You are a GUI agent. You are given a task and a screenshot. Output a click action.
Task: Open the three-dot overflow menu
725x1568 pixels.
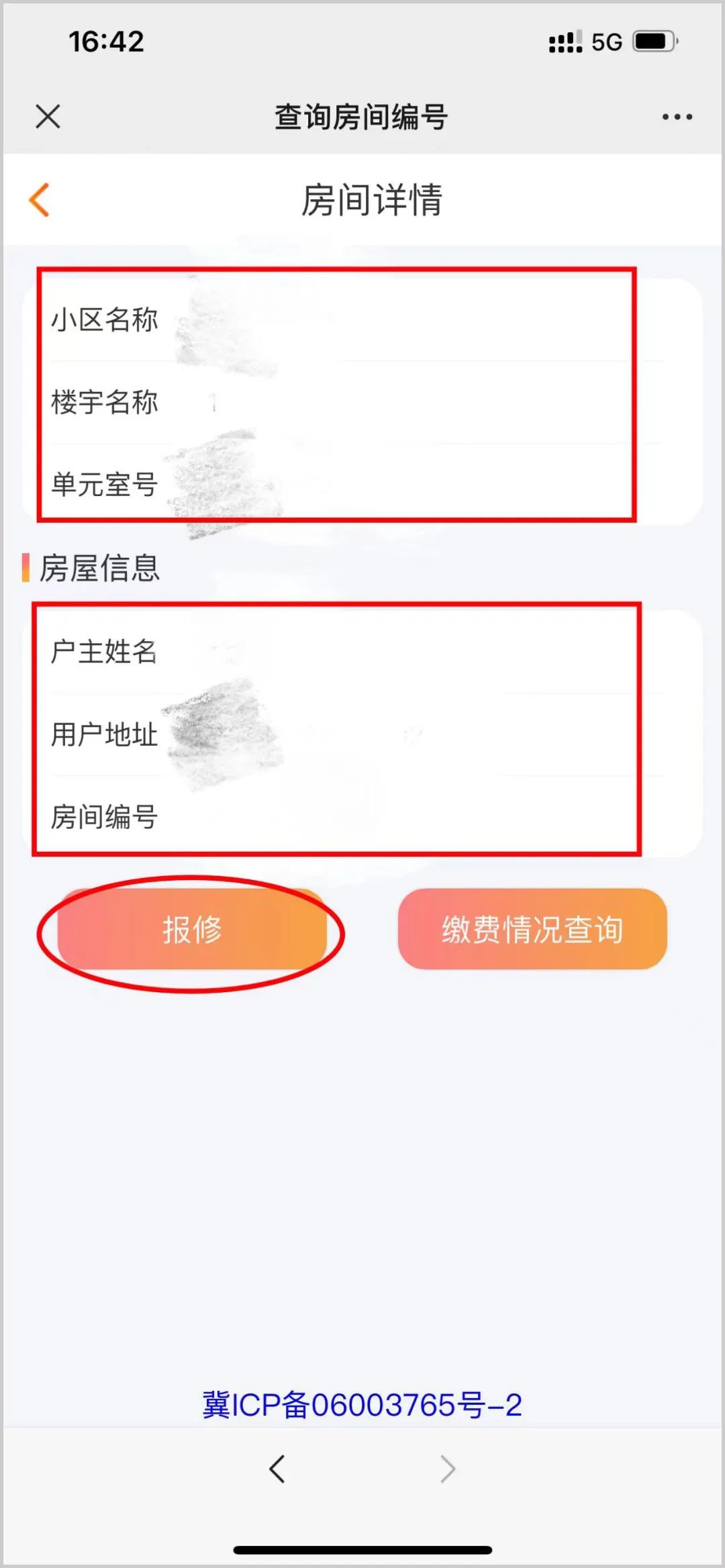click(677, 117)
